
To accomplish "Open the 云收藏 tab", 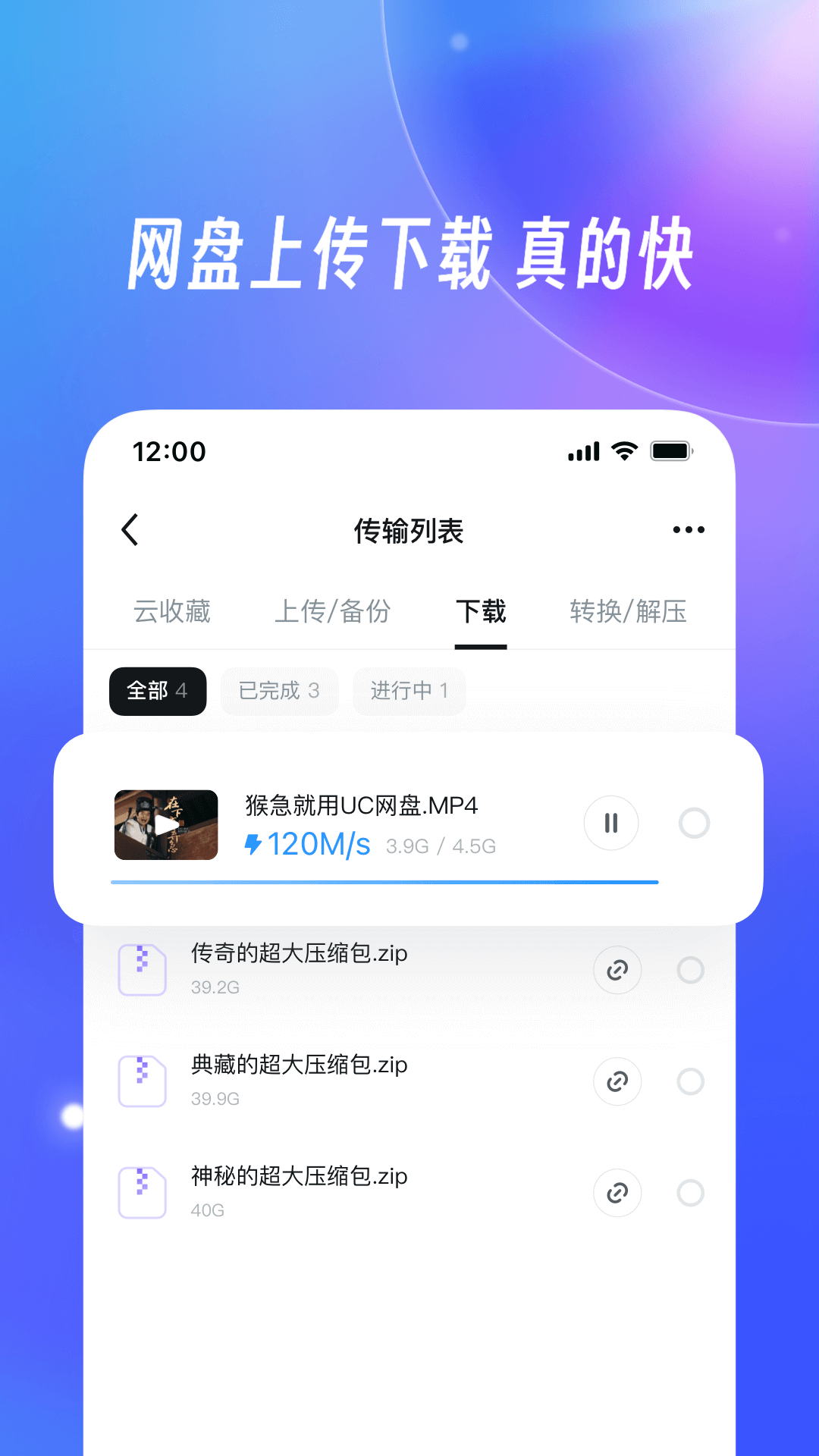I will tap(171, 612).
